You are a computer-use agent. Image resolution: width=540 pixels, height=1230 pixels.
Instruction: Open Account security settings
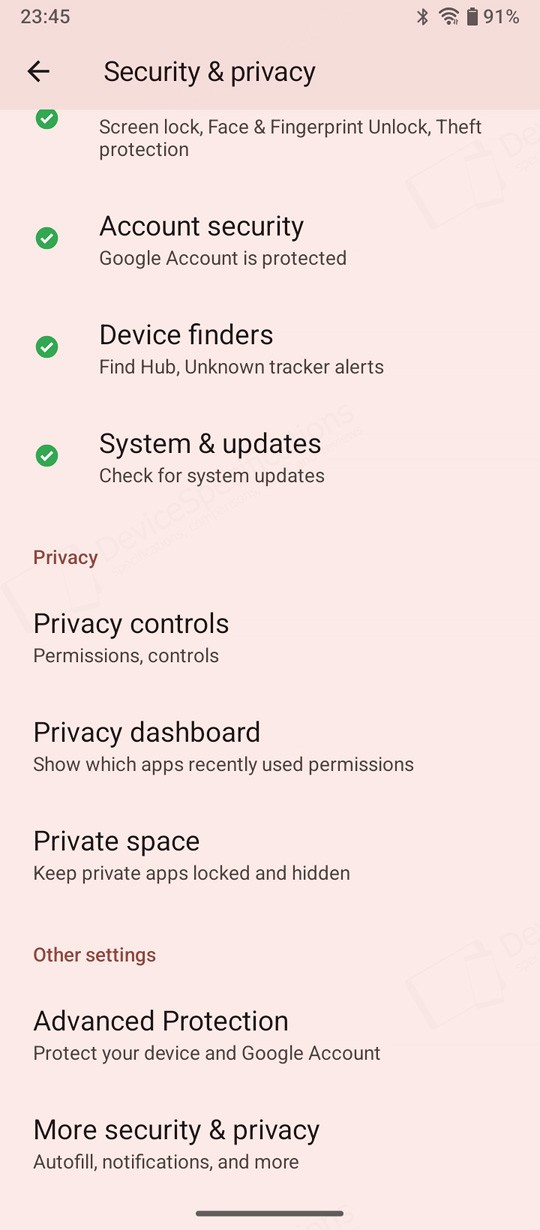point(270,240)
